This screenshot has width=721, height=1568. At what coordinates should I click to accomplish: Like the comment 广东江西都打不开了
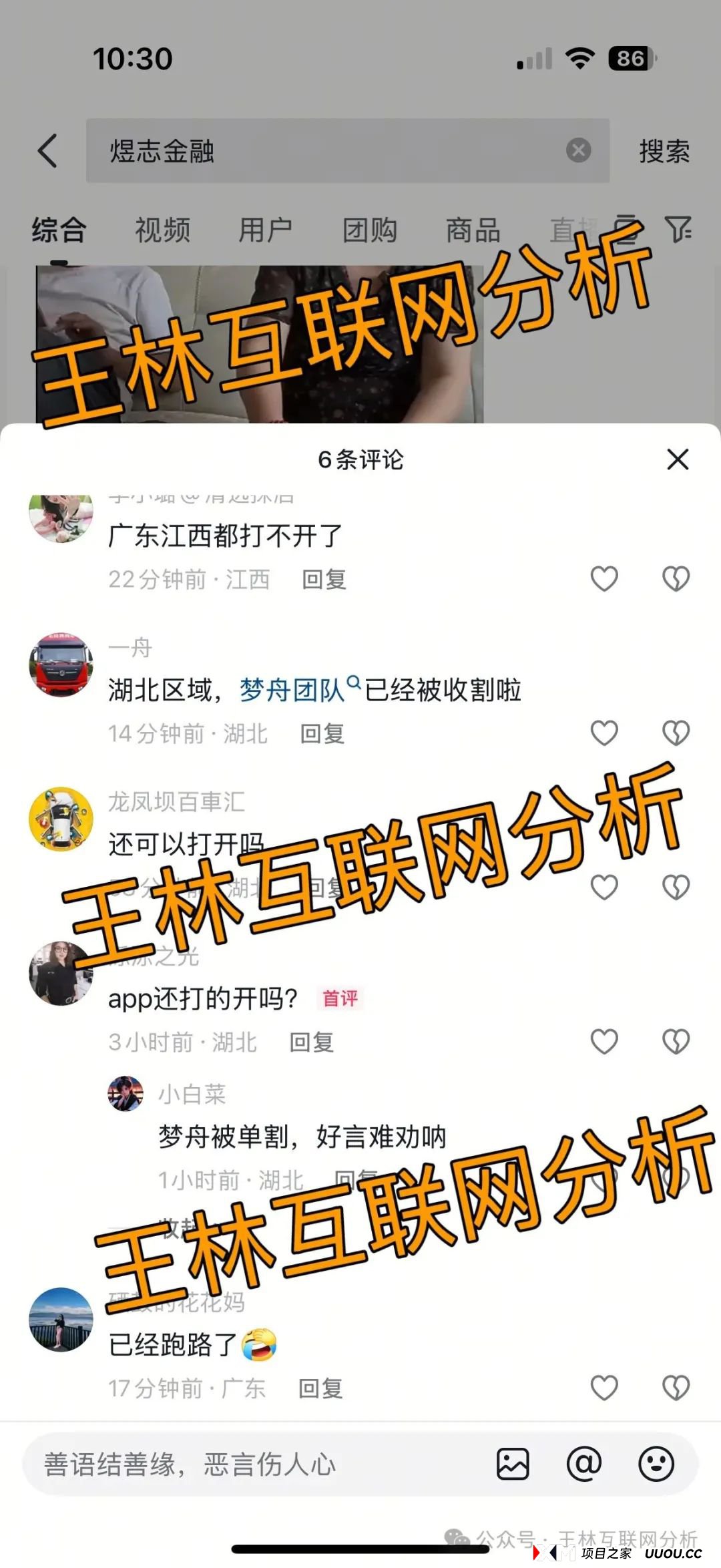pos(605,579)
